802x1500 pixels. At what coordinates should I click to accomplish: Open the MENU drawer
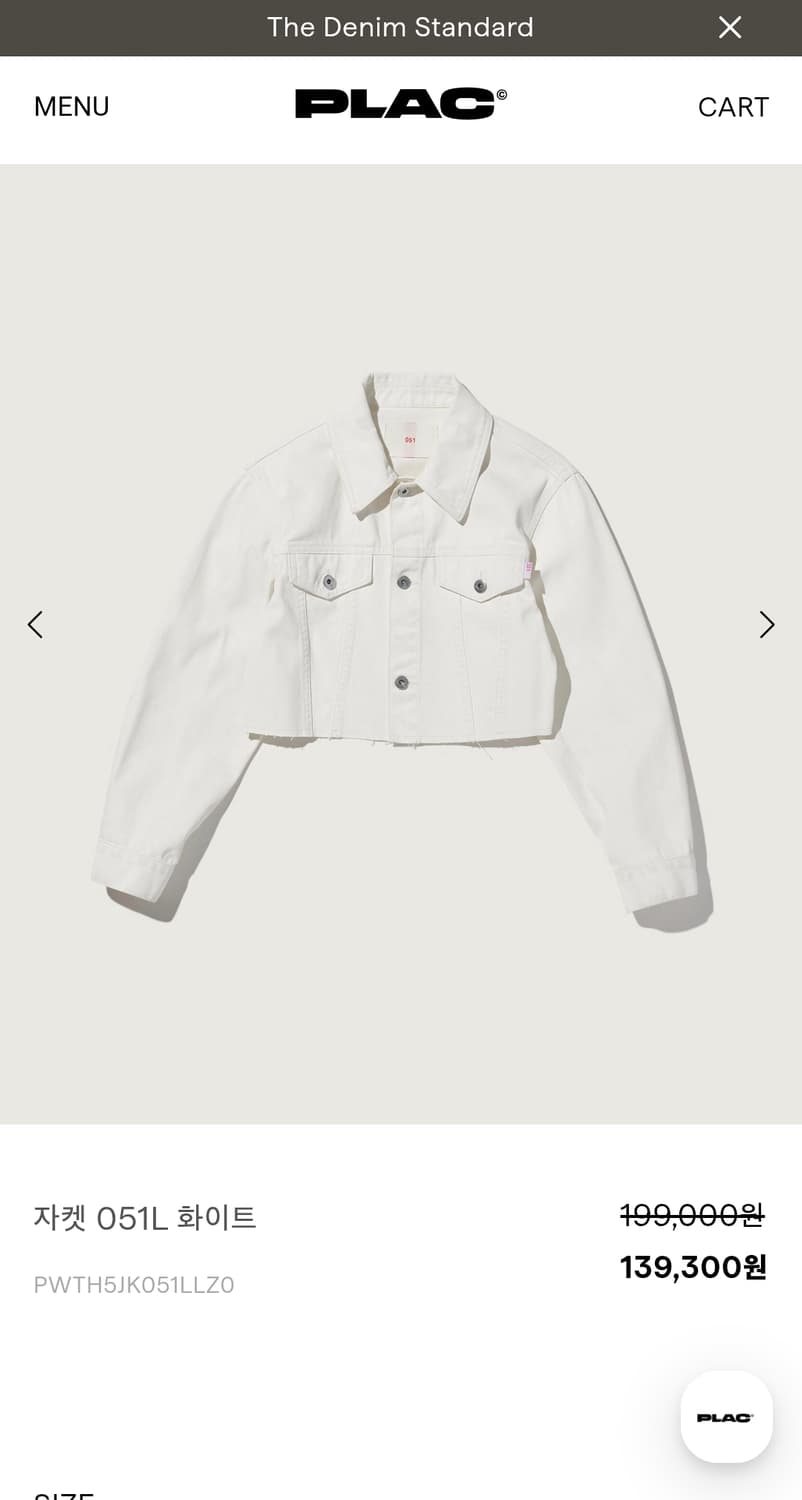tap(72, 107)
